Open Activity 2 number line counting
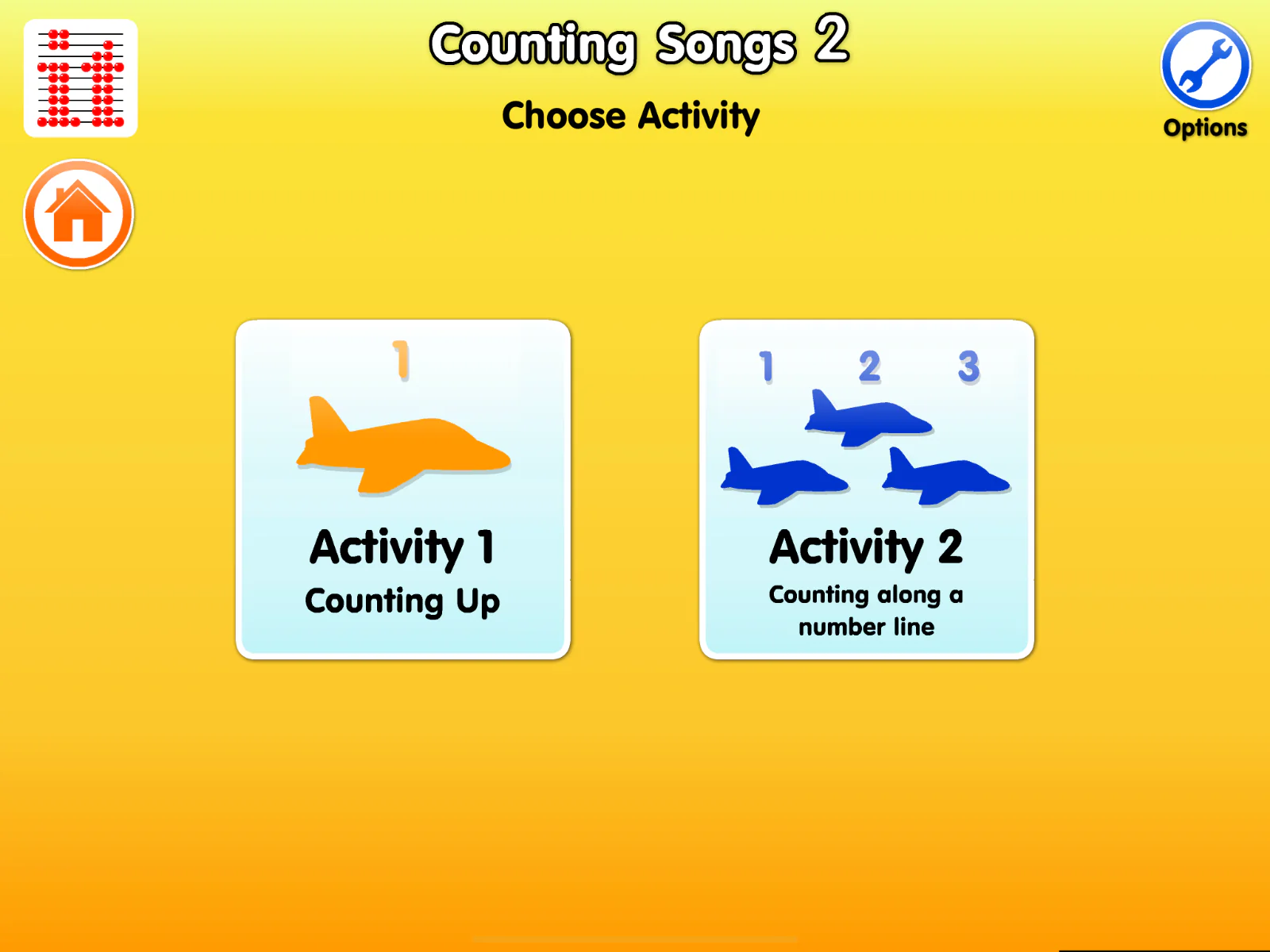Image resolution: width=1270 pixels, height=952 pixels. [866, 489]
